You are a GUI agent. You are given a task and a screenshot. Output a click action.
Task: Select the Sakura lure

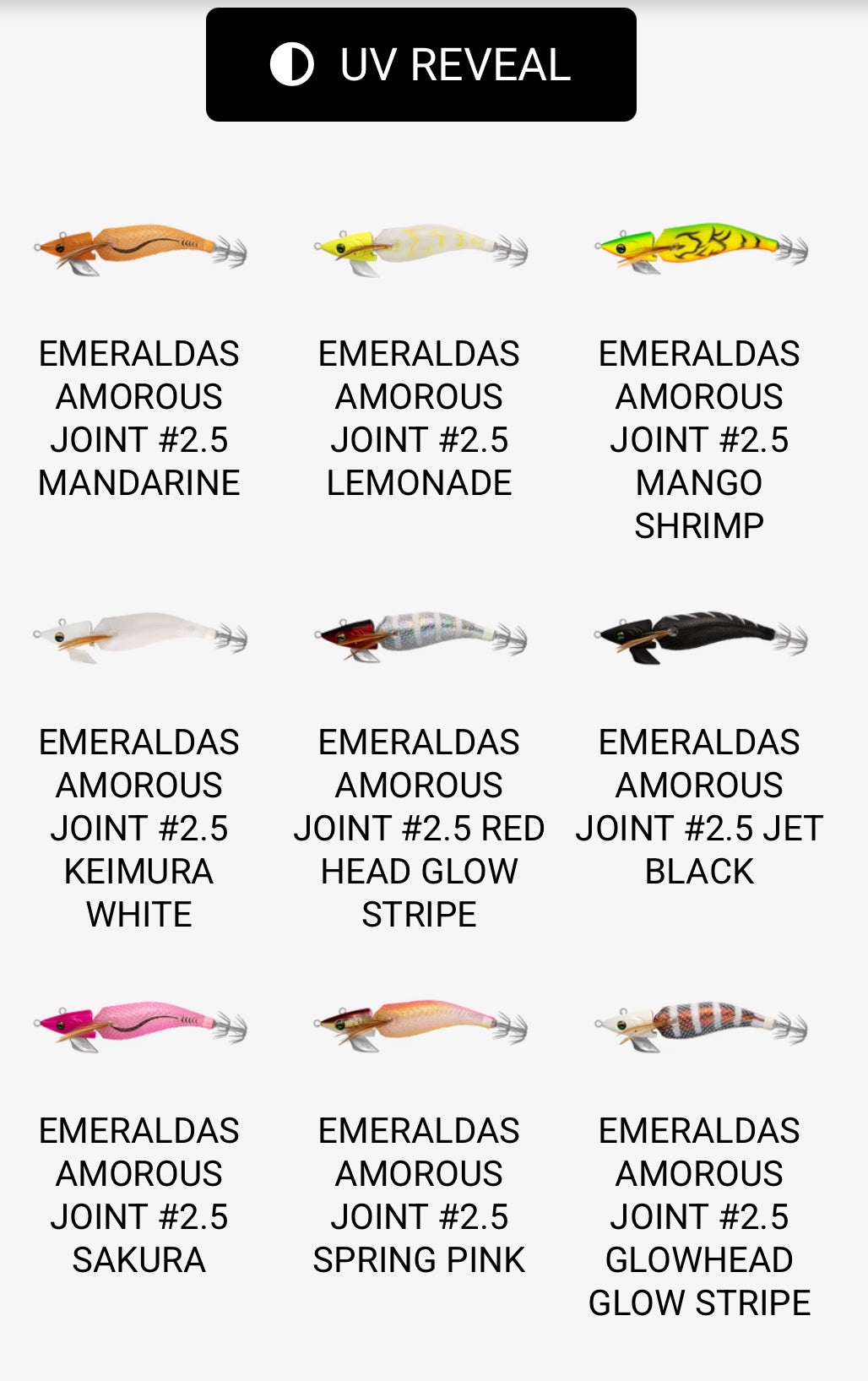139,1026
